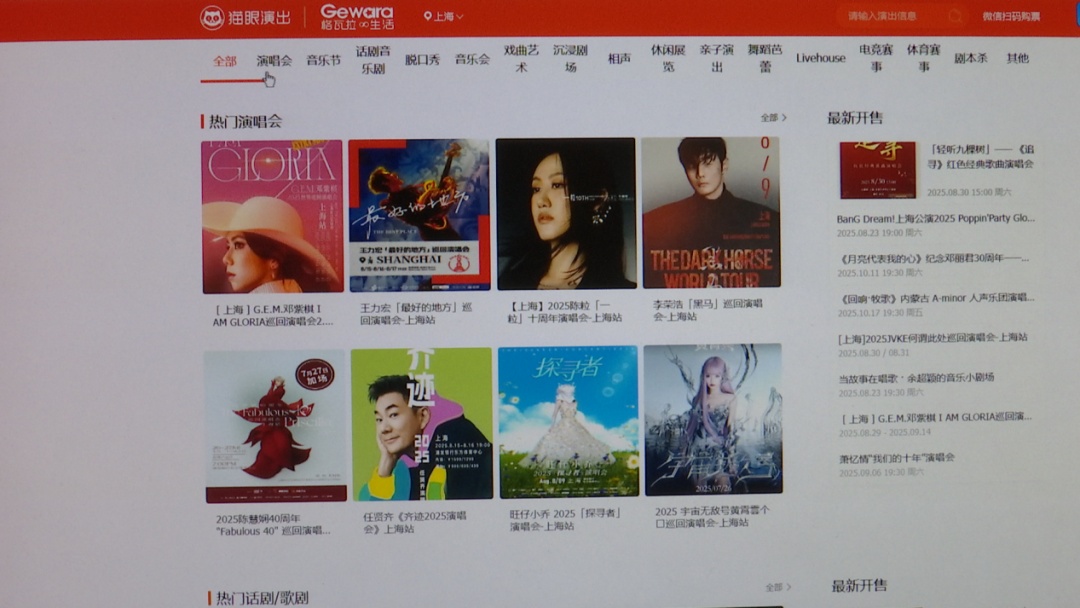This screenshot has width=1080, height=608.
Task: Switch to the 音乐节 tab
Action: [323, 60]
